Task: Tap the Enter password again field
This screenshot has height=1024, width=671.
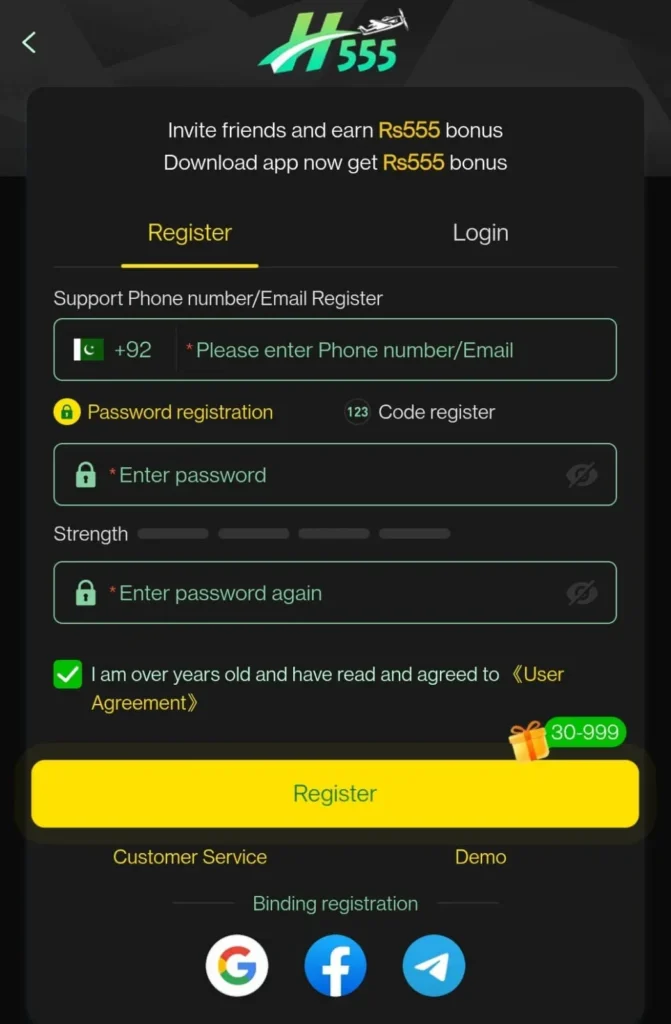Action: point(320,593)
